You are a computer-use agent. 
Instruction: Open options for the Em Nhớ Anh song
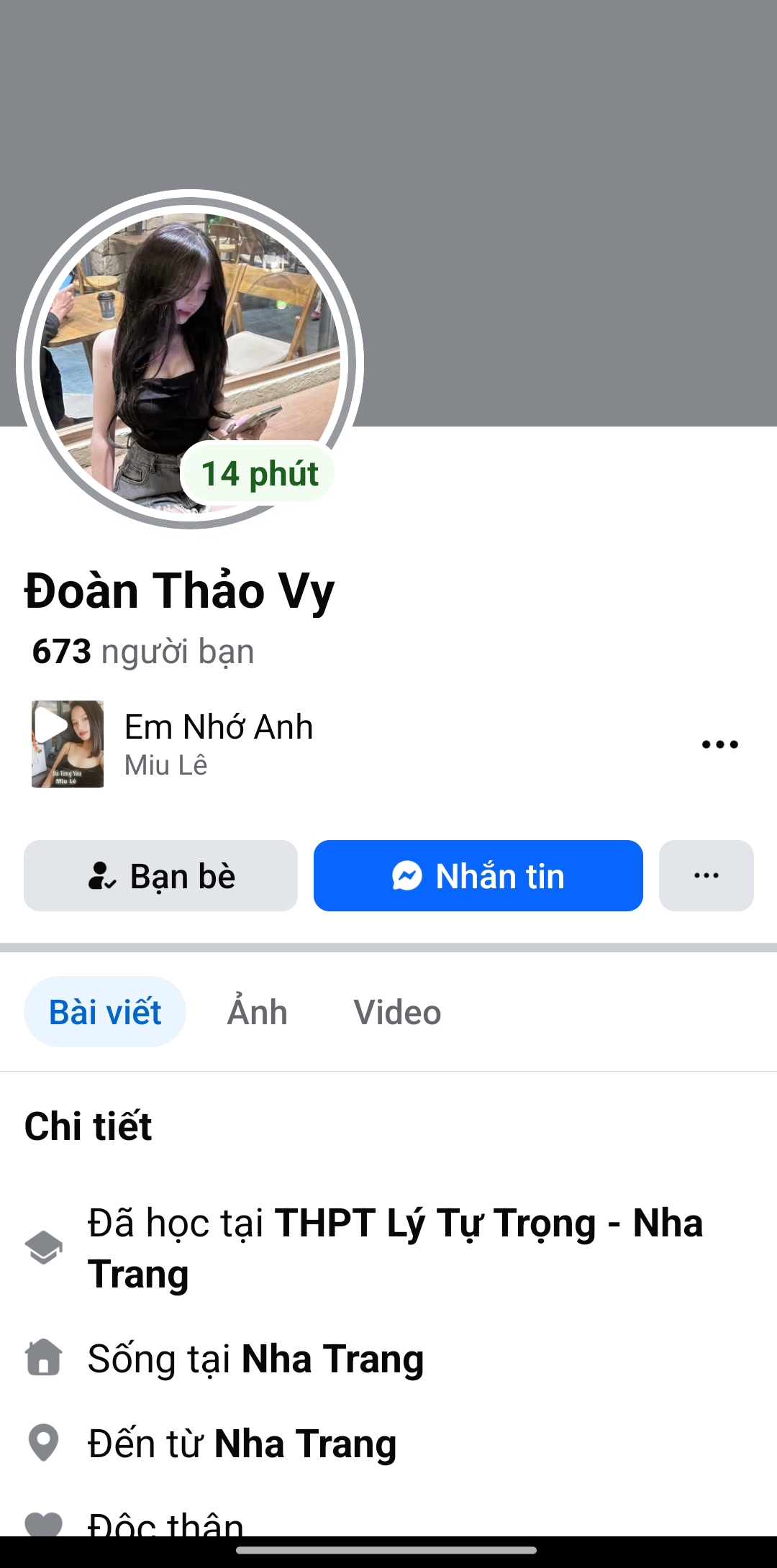coord(719,744)
